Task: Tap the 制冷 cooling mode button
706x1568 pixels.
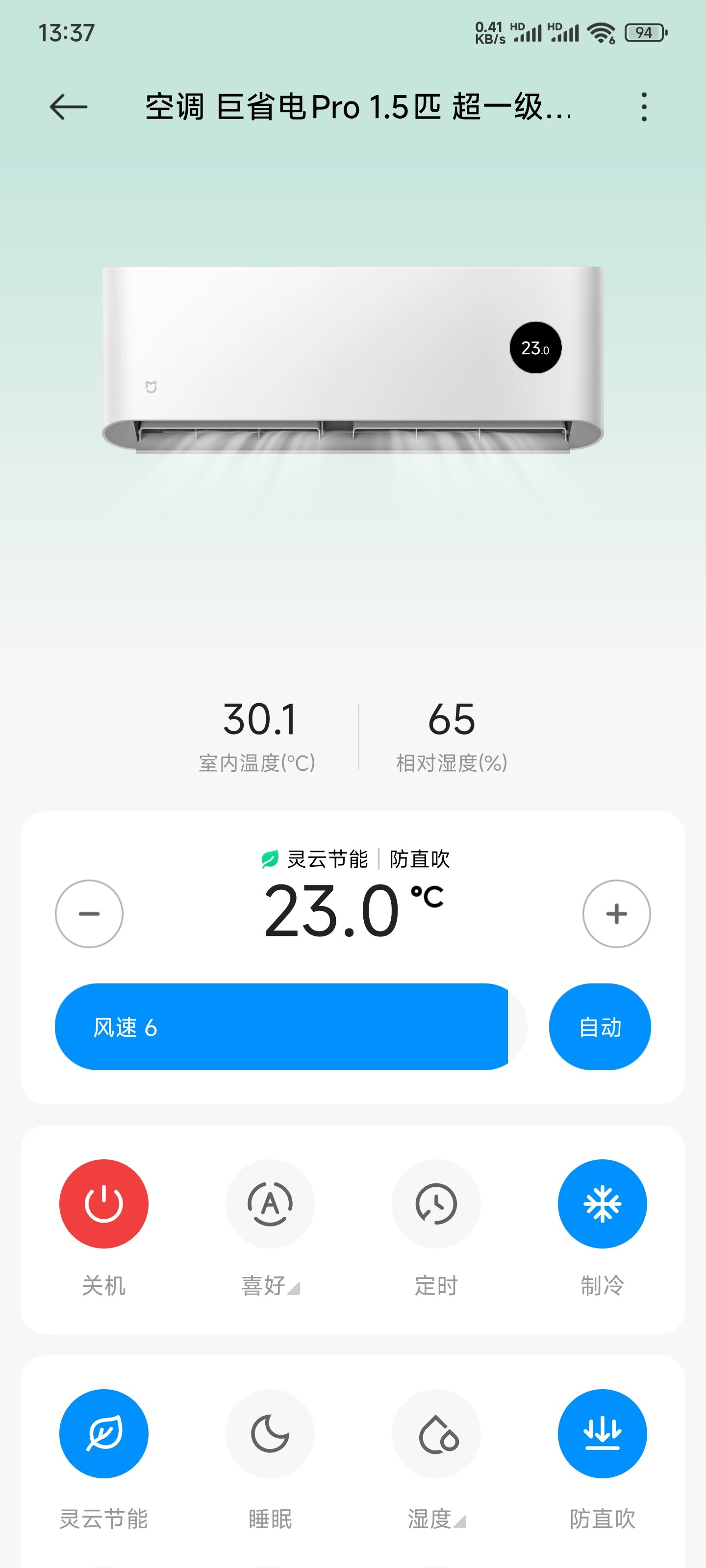Action: [602, 1203]
